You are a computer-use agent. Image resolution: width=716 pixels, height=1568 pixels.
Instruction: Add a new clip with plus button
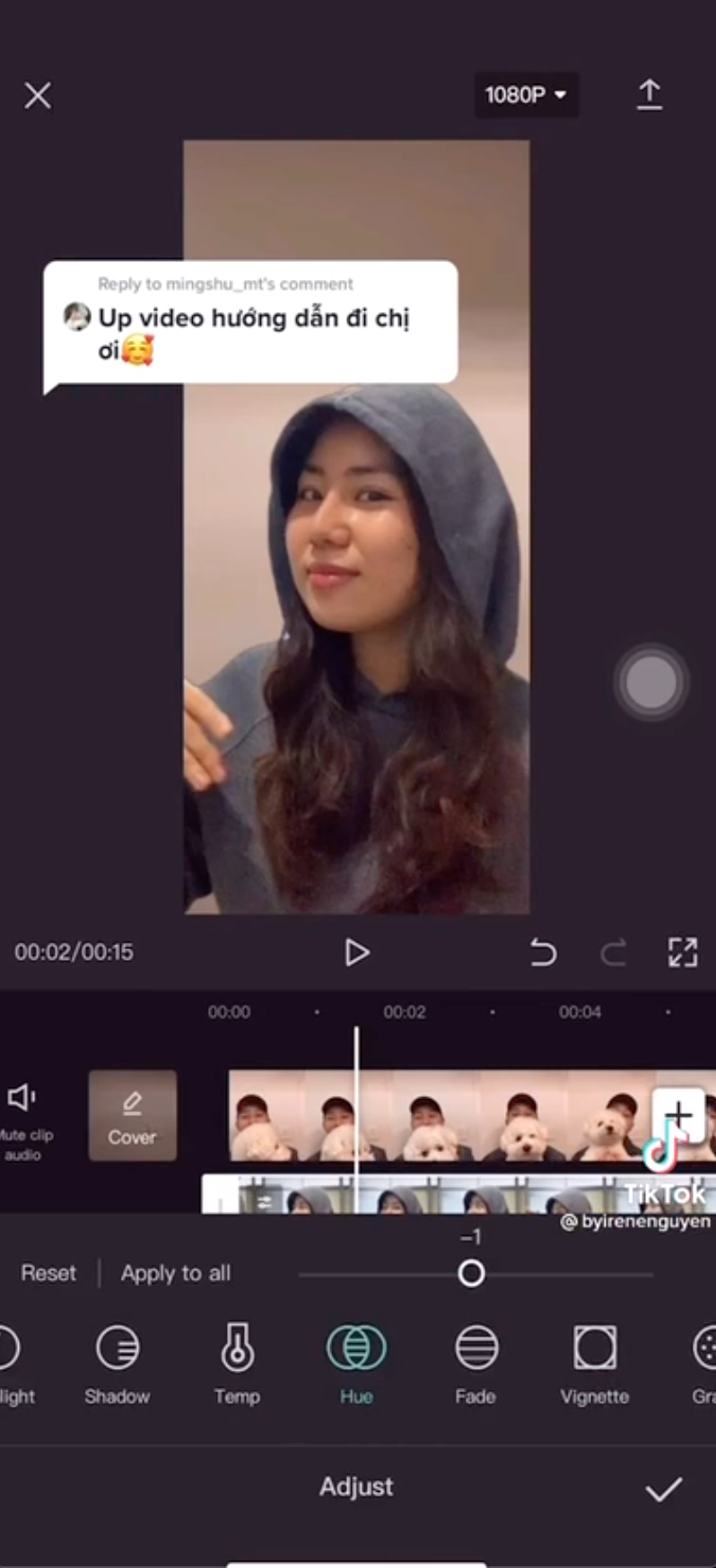[678, 1115]
